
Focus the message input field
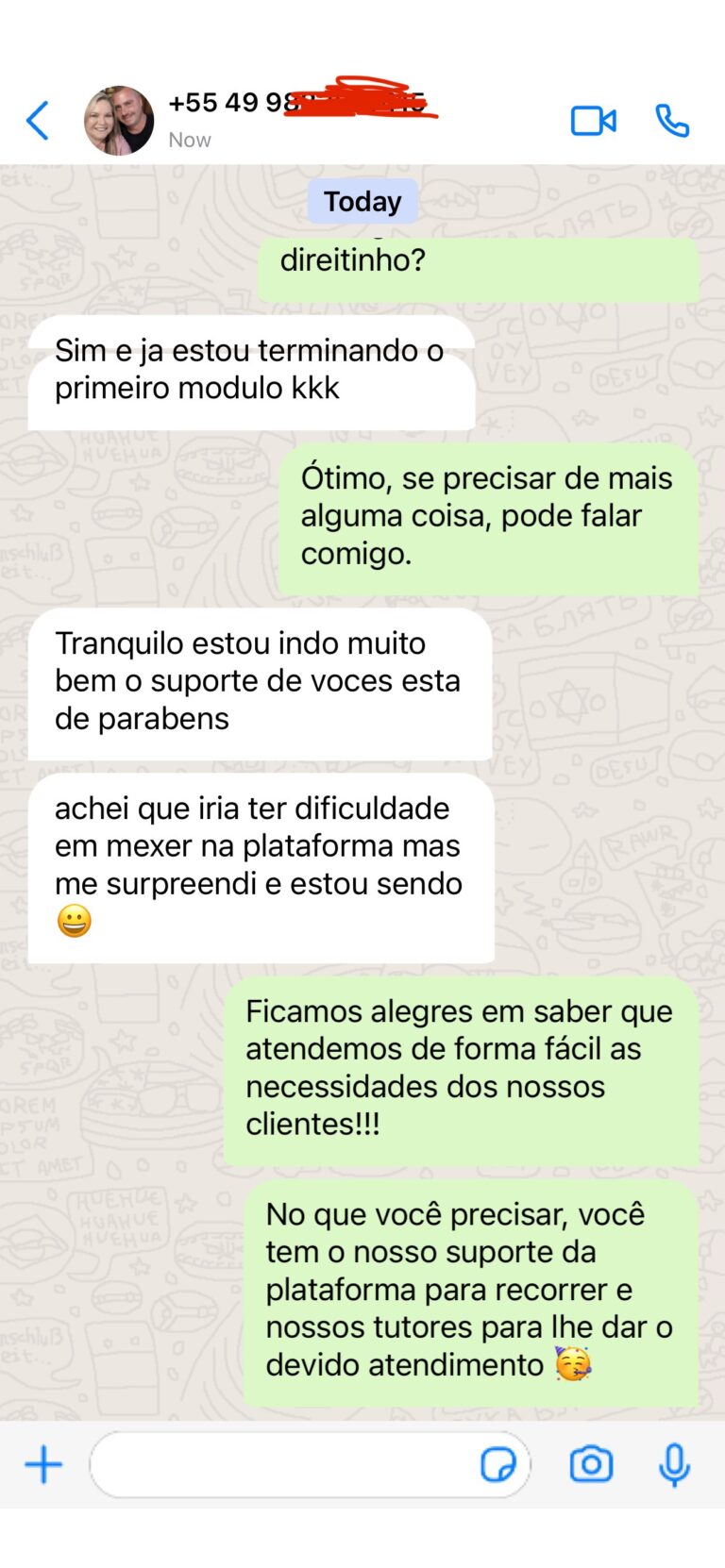pyautogui.click(x=283, y=1464)
